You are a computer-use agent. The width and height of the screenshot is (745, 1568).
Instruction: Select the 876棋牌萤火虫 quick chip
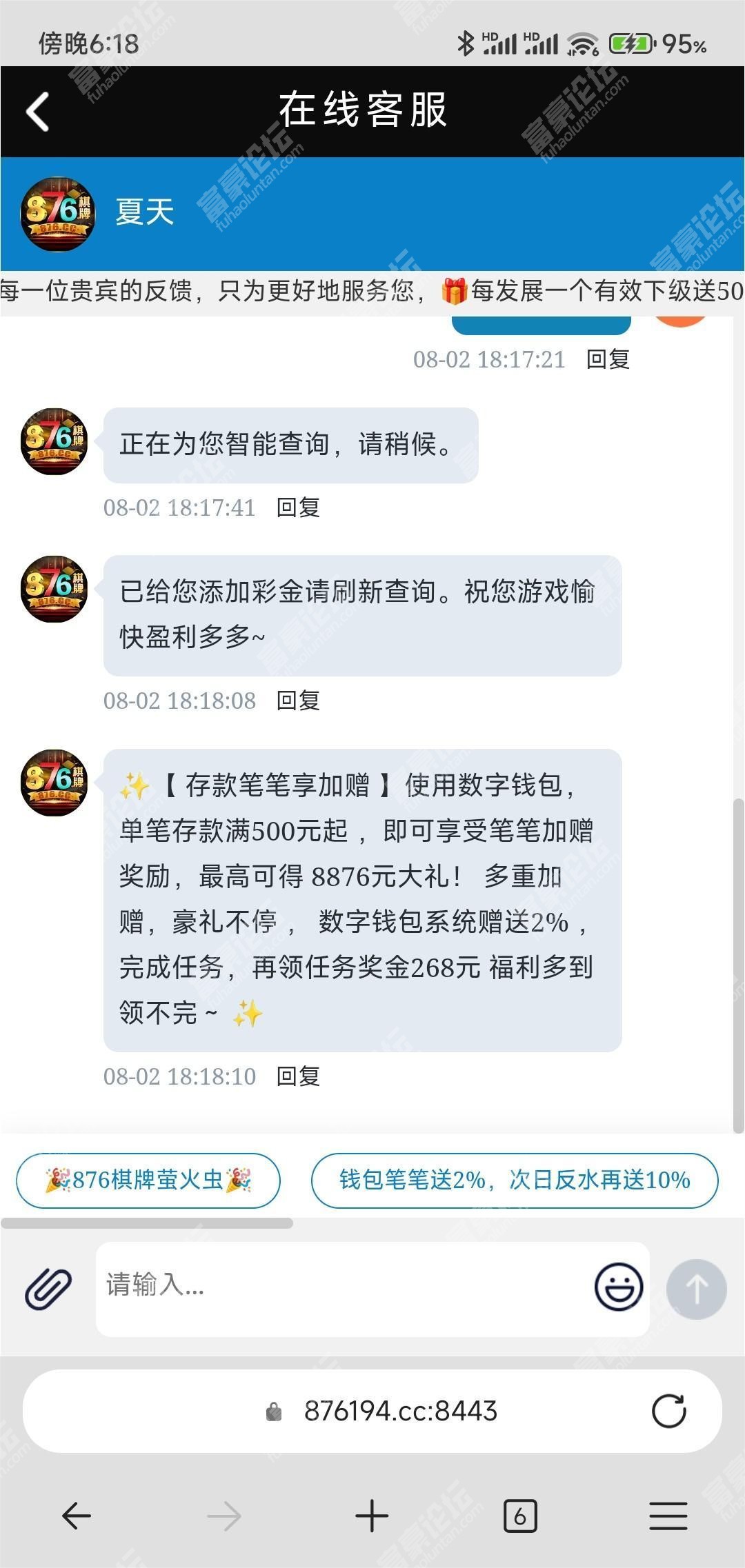(x=148, y=1180)
